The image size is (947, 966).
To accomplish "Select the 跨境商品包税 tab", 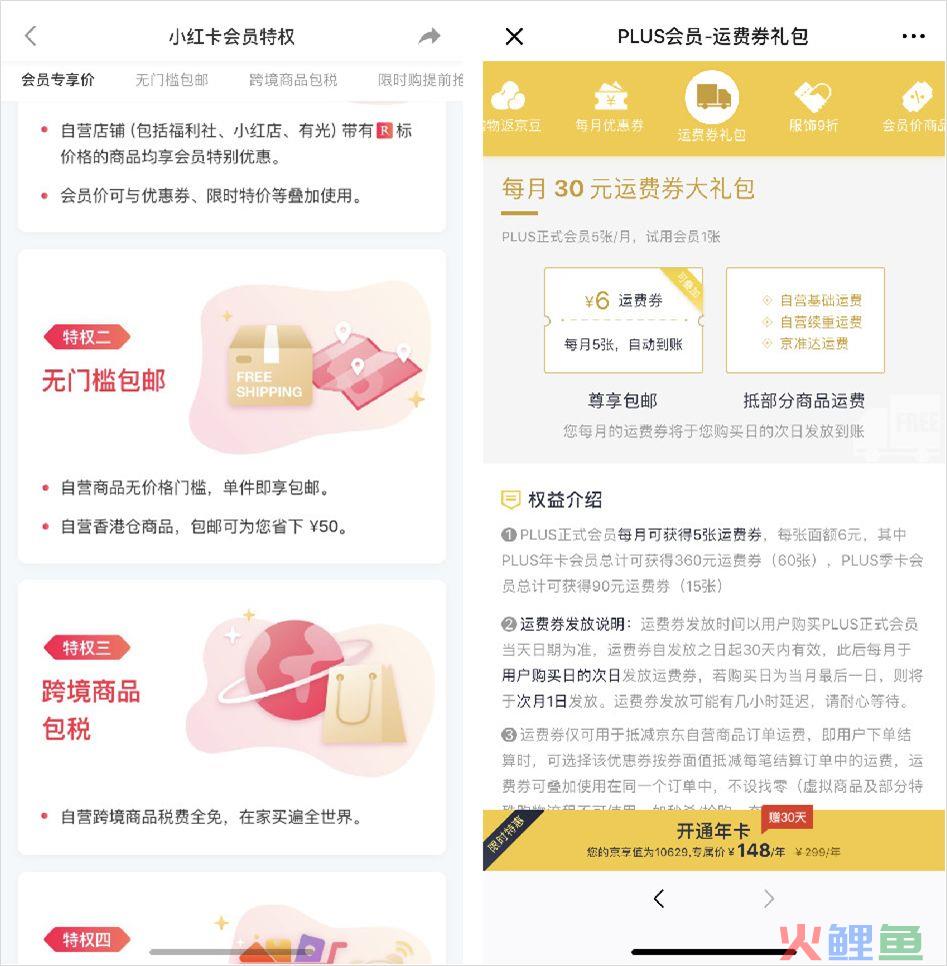I will [x=293, y=80].
